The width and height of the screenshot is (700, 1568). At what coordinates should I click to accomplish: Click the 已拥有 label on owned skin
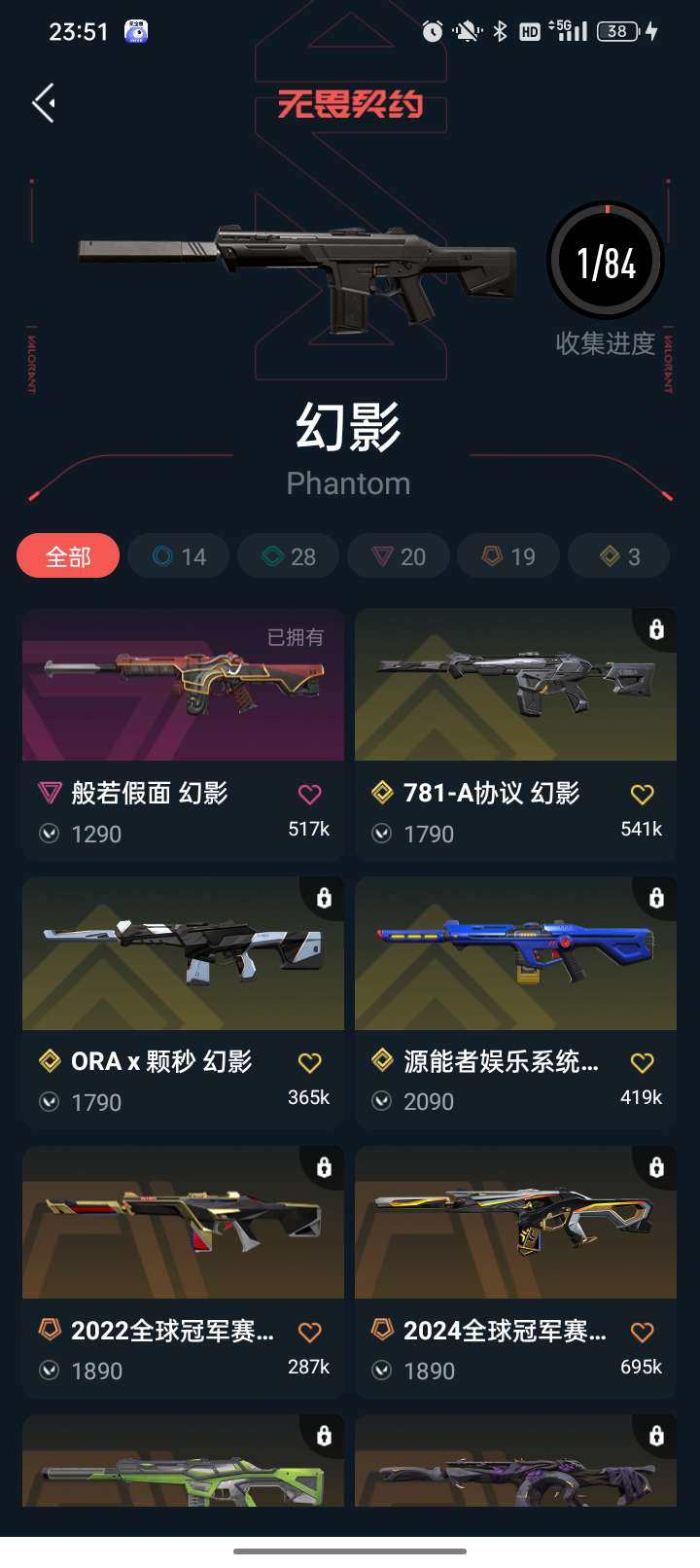[x=297, y=637]
